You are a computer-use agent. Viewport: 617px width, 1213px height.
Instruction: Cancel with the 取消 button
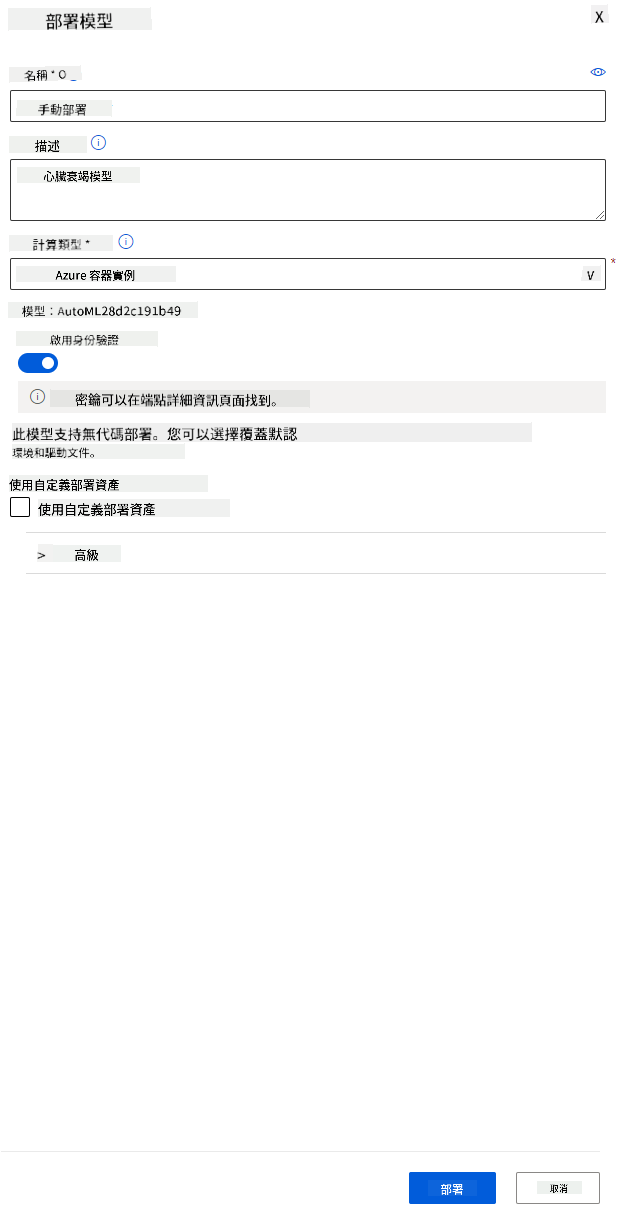coord(557,1188)
